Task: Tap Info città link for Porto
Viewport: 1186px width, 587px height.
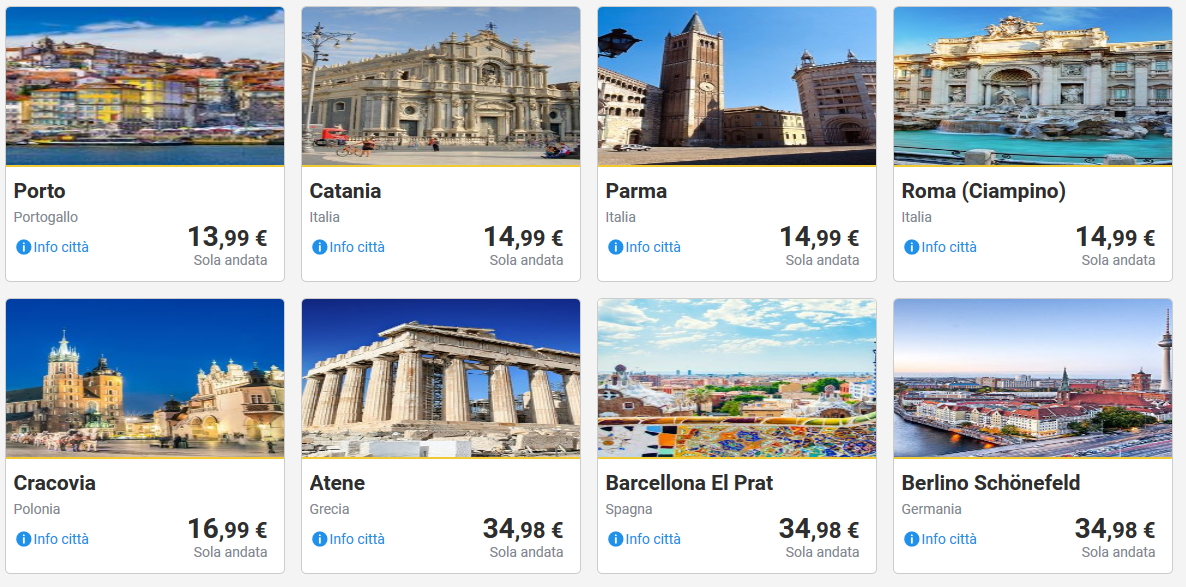Action: coord(53,247)
